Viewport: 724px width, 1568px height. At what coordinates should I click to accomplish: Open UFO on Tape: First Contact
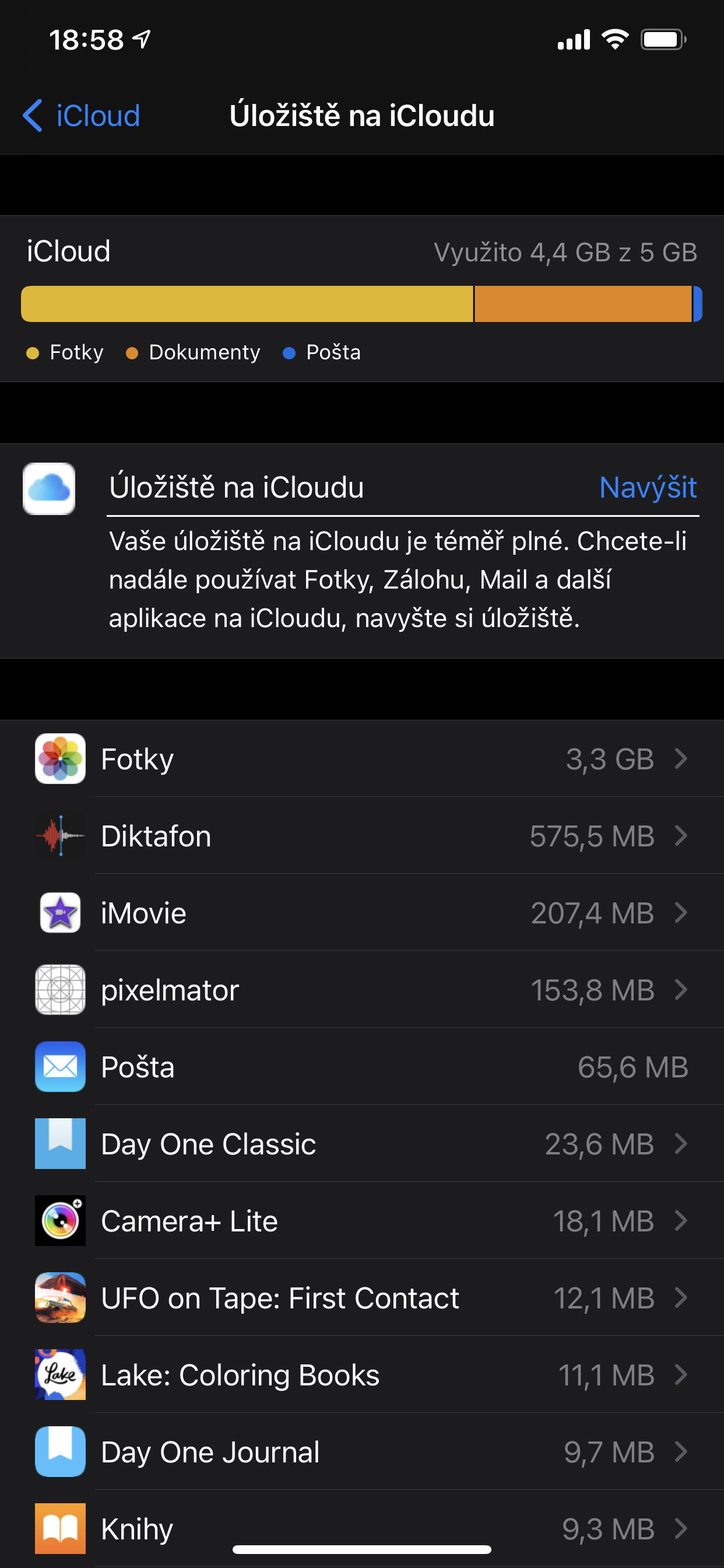(362, 1298)
